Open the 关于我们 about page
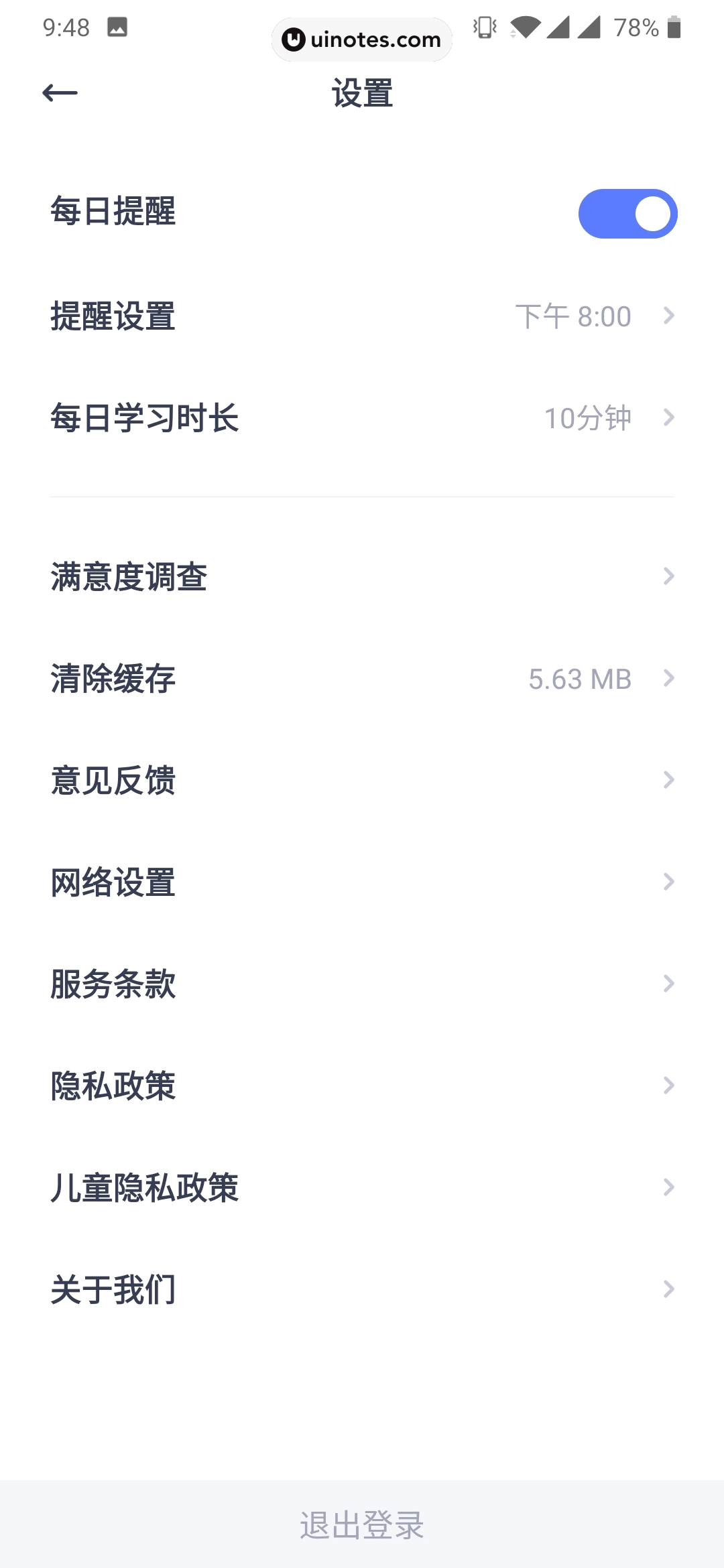The height and width of the screenshot is (1568, 724). click(362, 1290)
